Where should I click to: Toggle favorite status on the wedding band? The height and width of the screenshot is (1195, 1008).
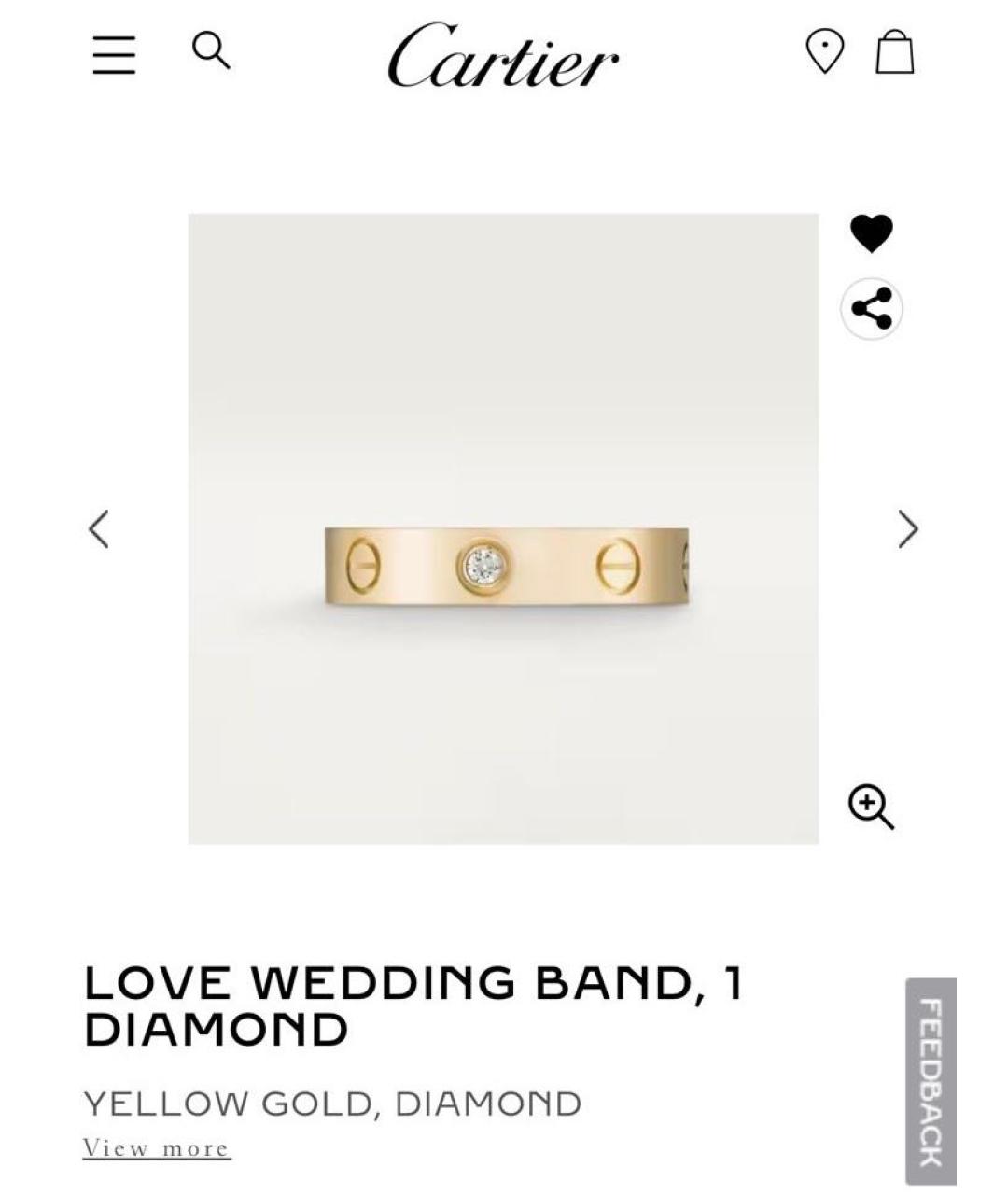pos(874,233)
